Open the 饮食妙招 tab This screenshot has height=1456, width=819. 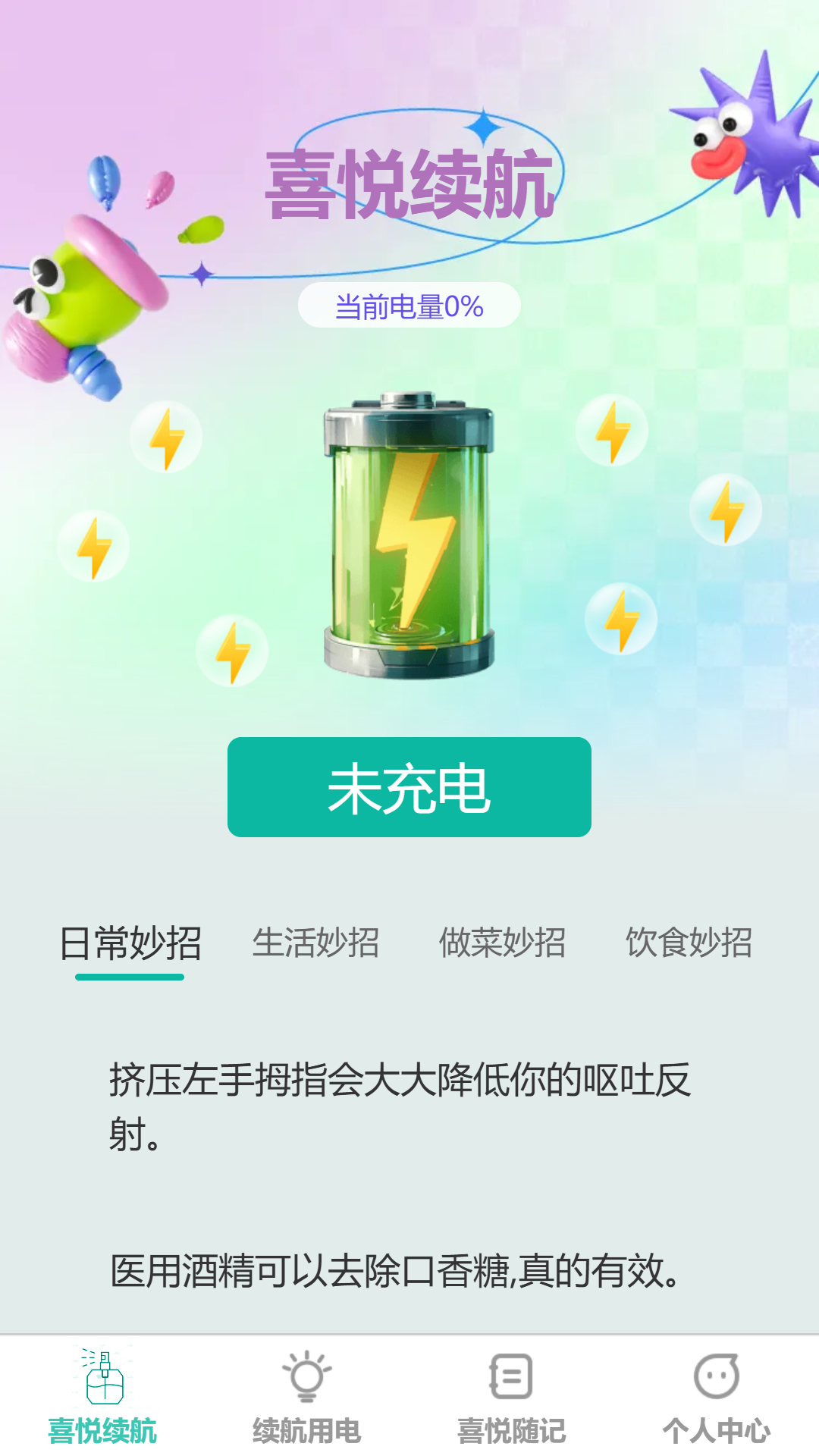687,943
